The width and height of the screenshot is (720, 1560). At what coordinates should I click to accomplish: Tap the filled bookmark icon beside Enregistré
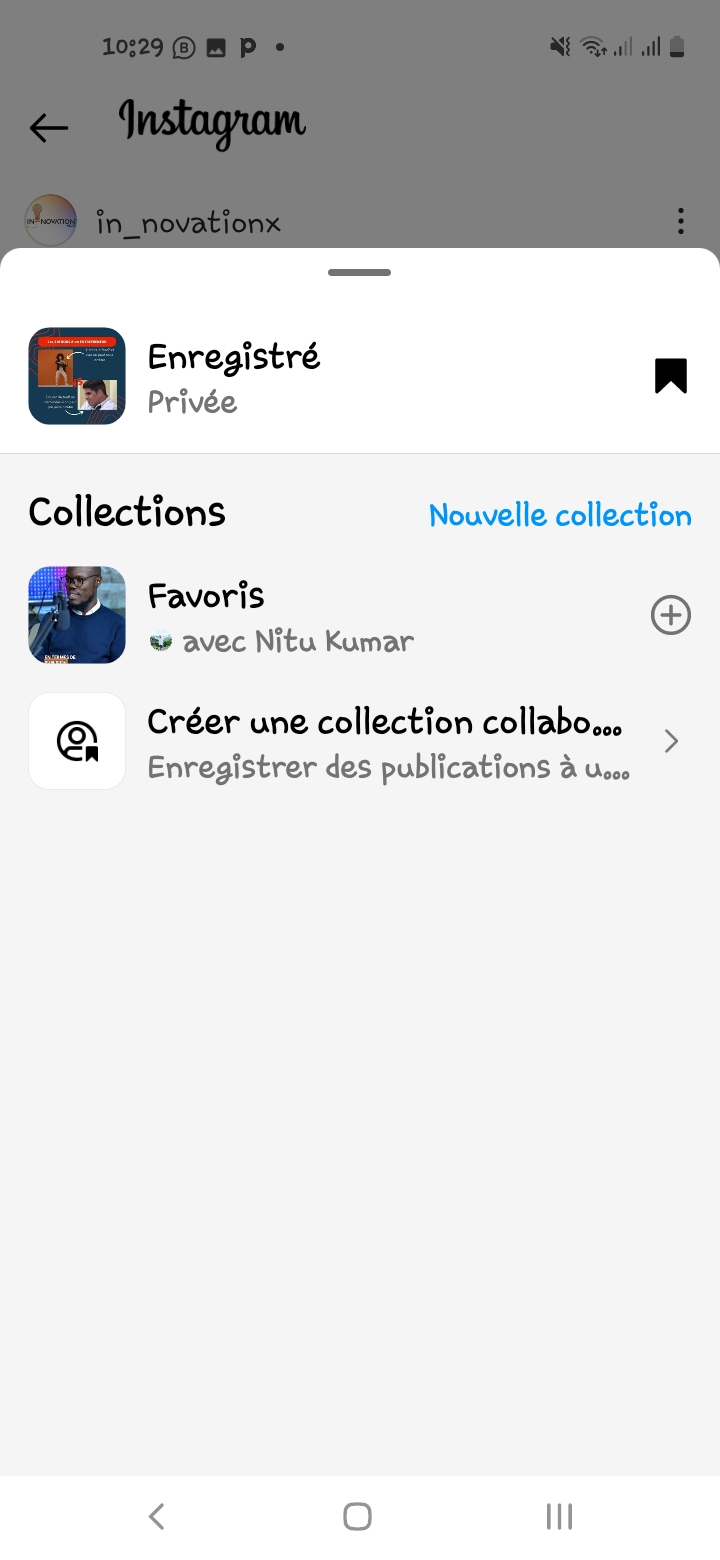[x=671, y=376]
